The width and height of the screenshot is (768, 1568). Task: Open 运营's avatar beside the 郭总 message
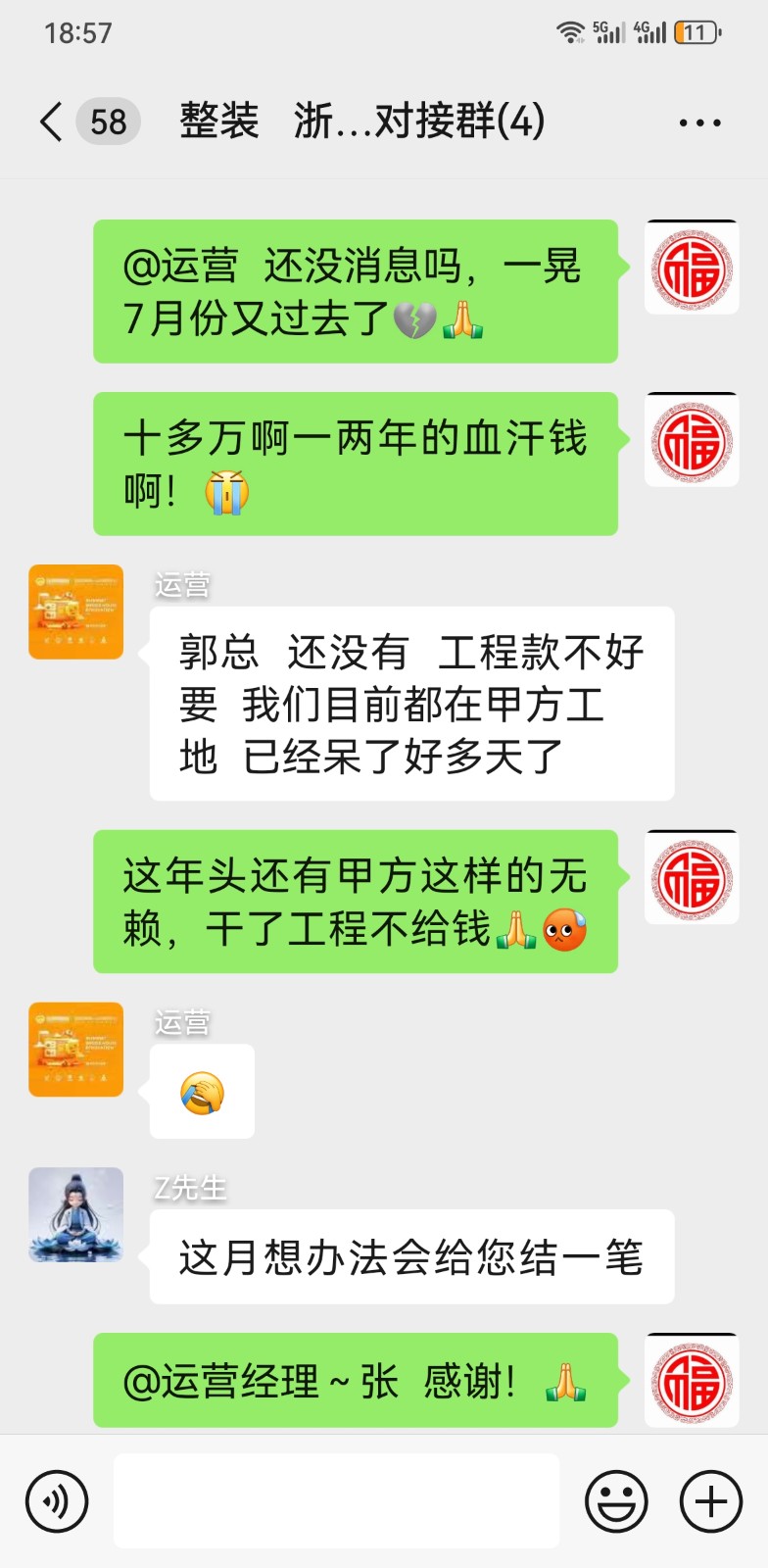coord(76,612)
